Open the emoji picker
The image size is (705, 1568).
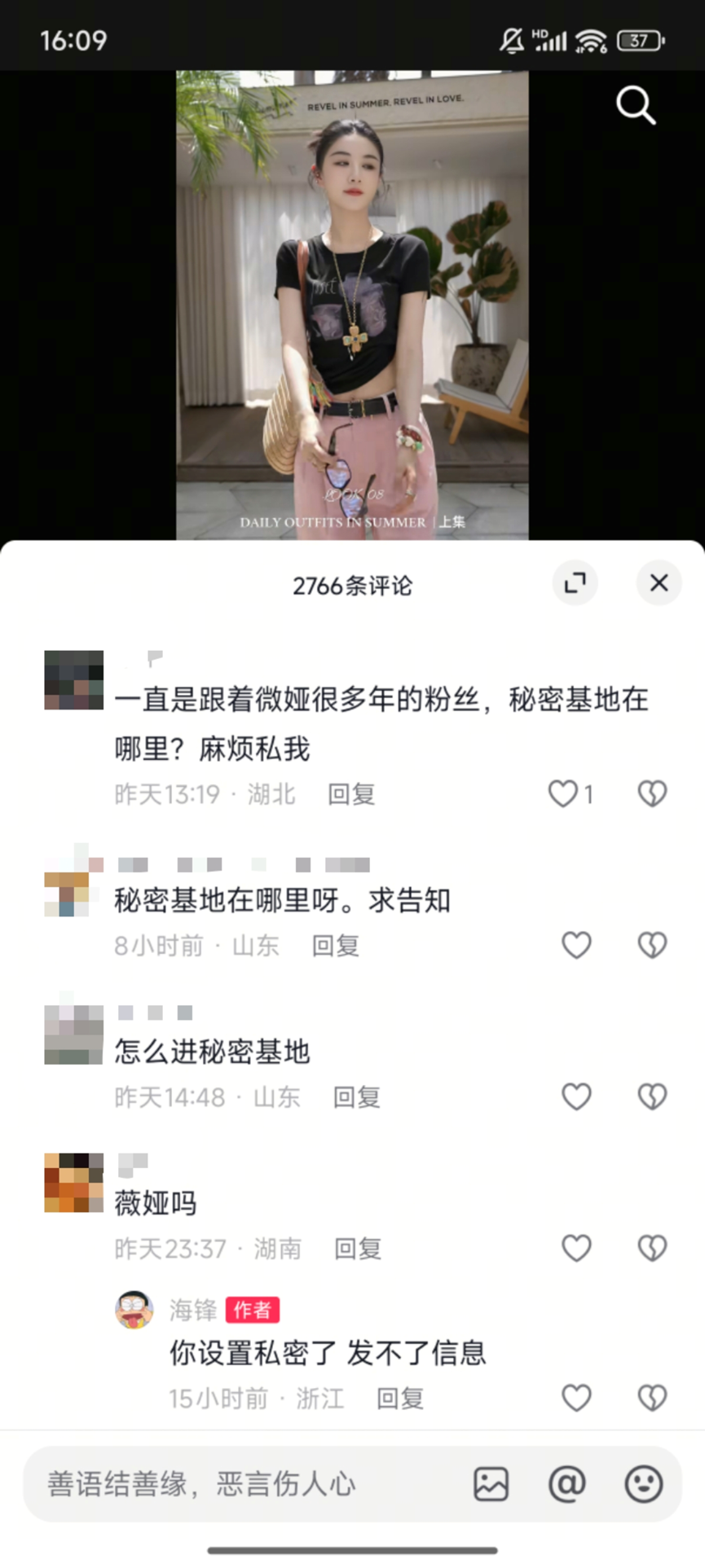(x=643, y=1484)
